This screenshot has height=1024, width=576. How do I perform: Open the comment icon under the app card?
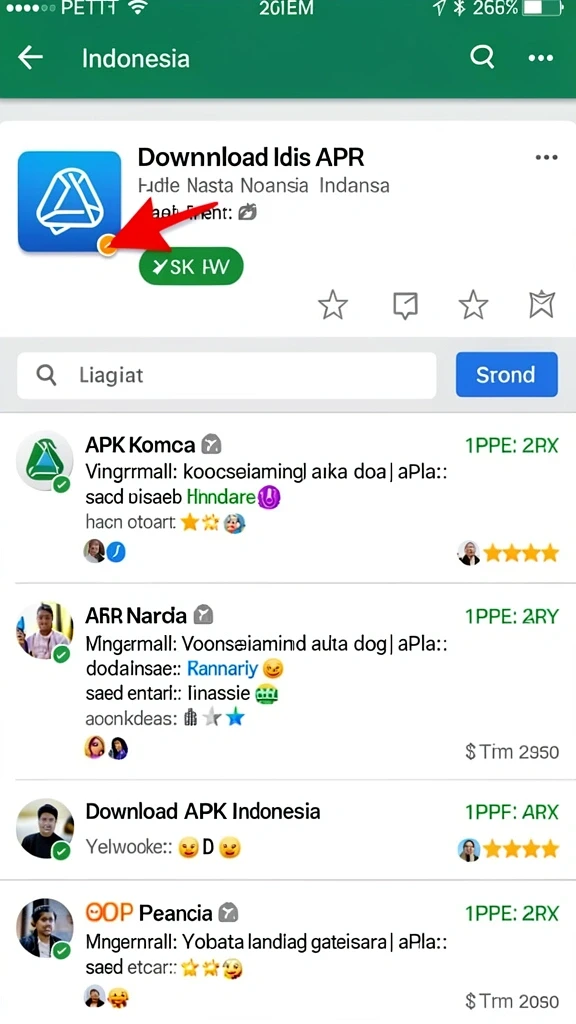(405, 305)
